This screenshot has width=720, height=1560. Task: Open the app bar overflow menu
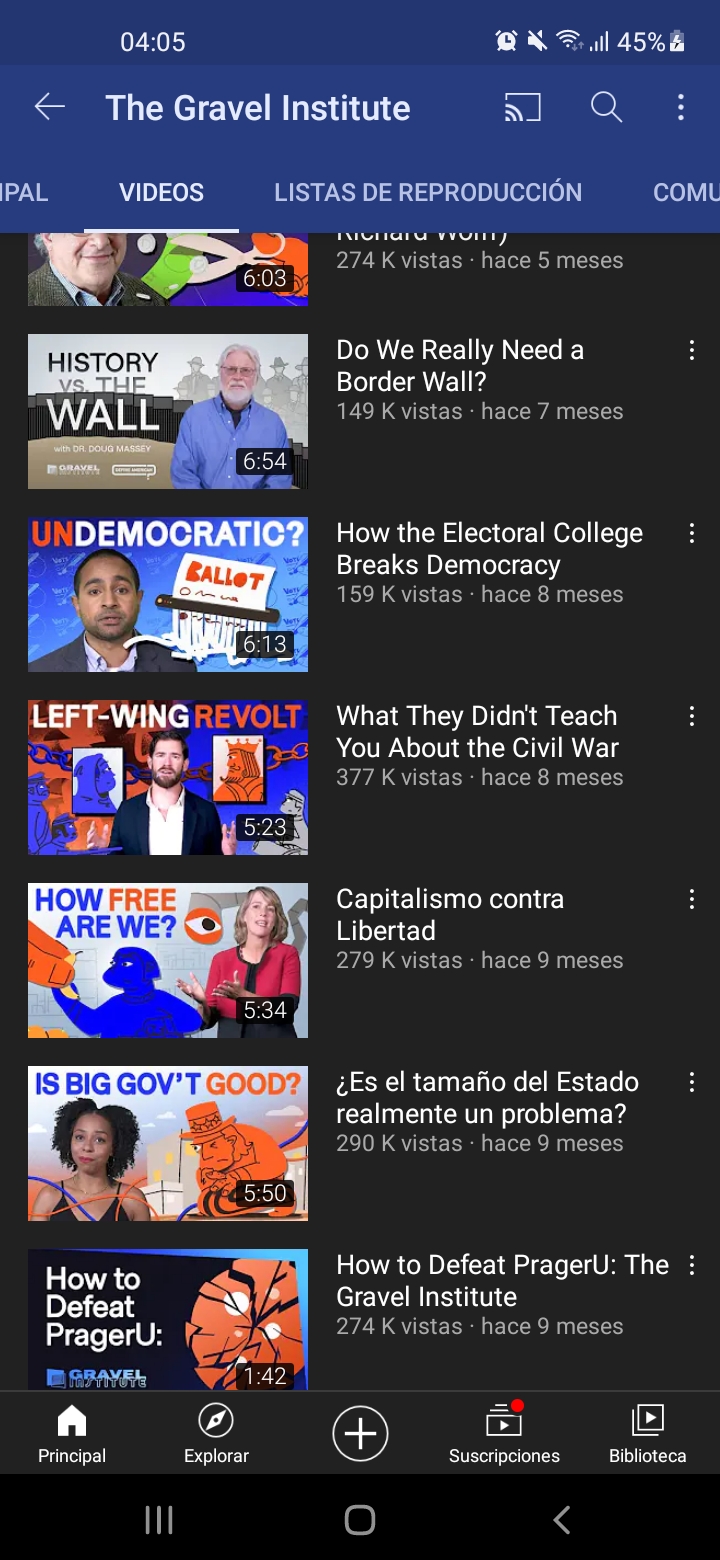point(681,107)
